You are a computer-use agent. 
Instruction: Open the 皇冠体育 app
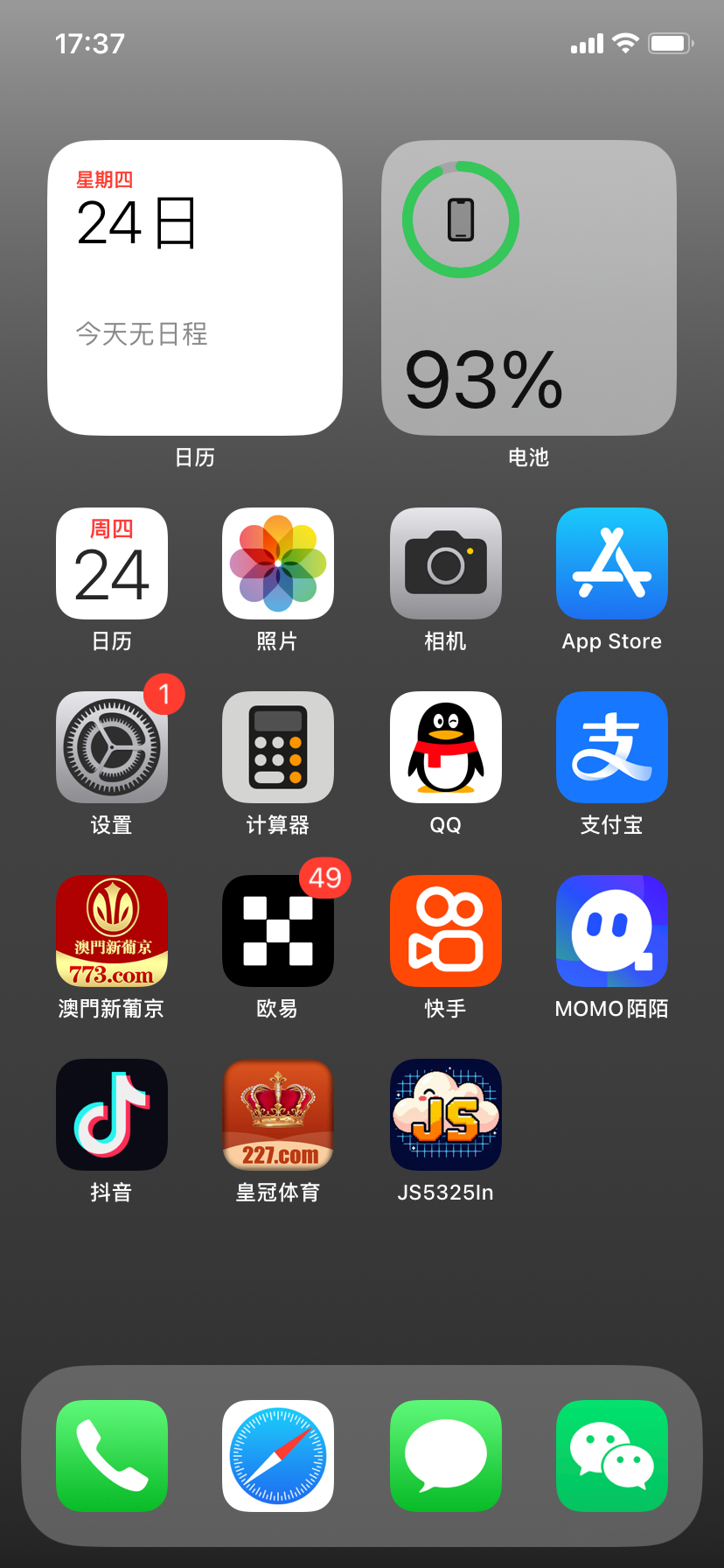(x=278, y=1115)
